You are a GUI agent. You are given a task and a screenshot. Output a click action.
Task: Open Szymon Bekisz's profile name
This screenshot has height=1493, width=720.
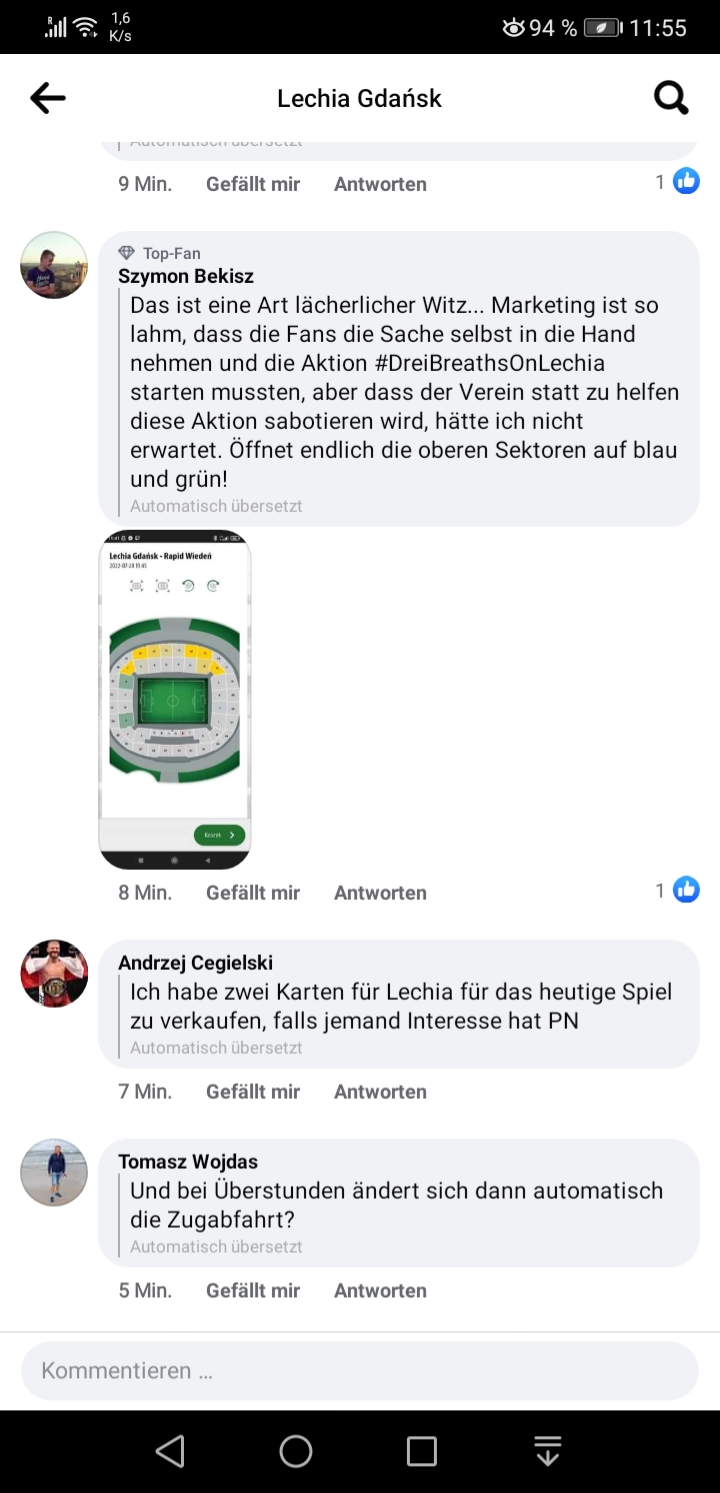186,276
